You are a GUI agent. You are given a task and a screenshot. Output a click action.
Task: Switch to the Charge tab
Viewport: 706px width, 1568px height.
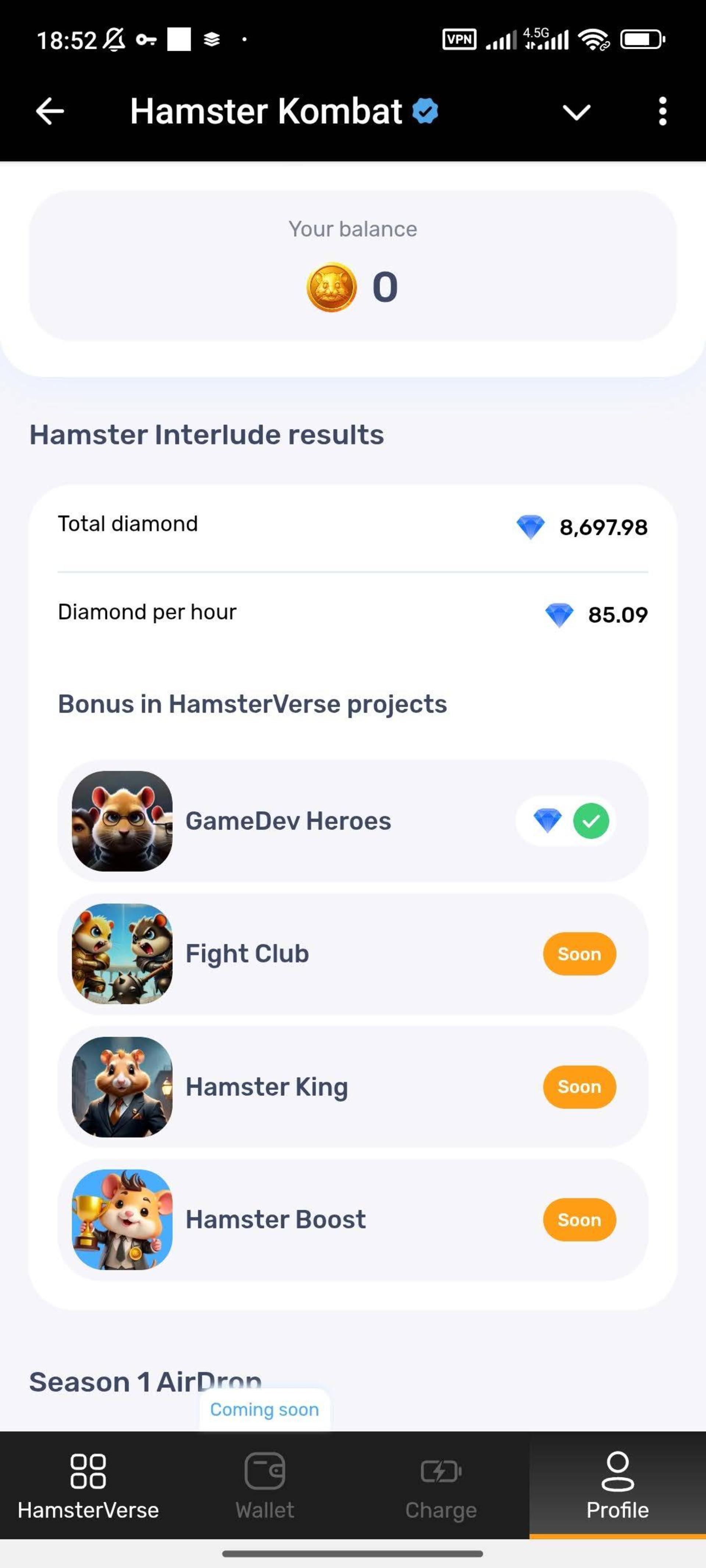pos(441,1486)
